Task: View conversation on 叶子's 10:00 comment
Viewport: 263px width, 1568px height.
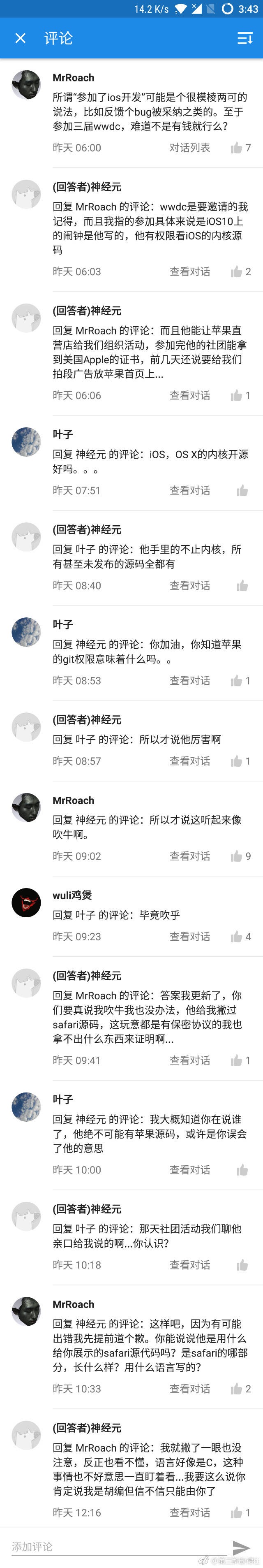Action: pos(189,1170)
